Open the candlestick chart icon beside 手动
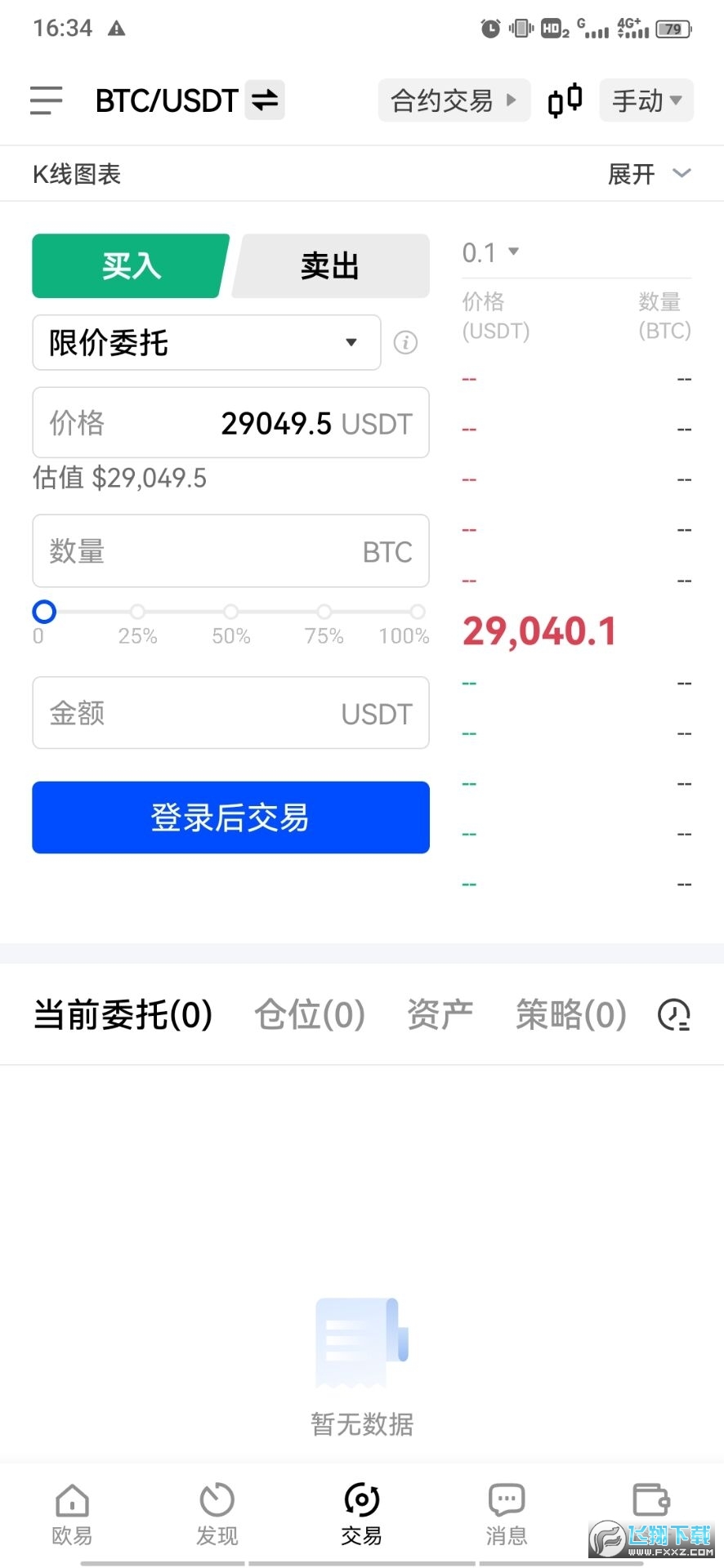 click(564, 100)
